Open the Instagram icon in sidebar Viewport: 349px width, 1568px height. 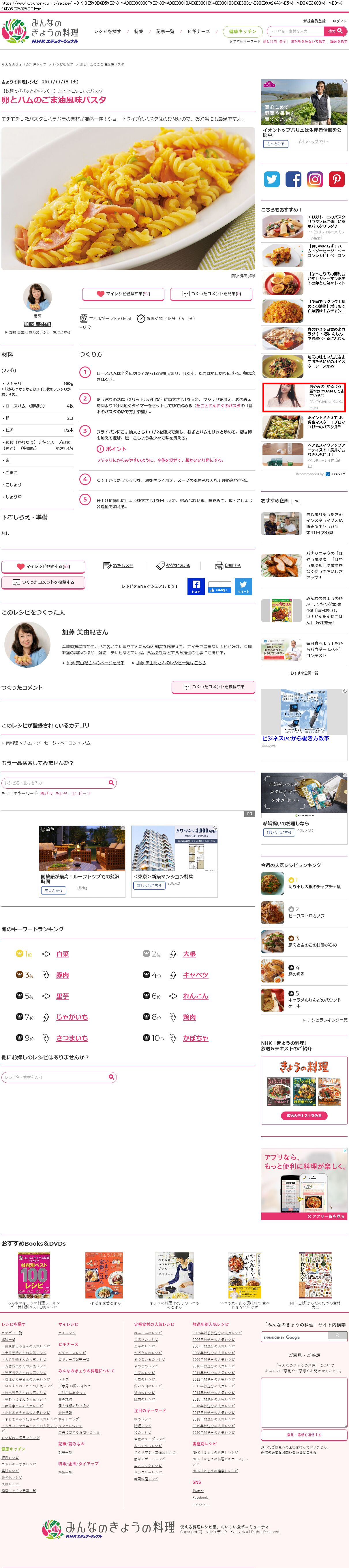click(x=314, y=179)
